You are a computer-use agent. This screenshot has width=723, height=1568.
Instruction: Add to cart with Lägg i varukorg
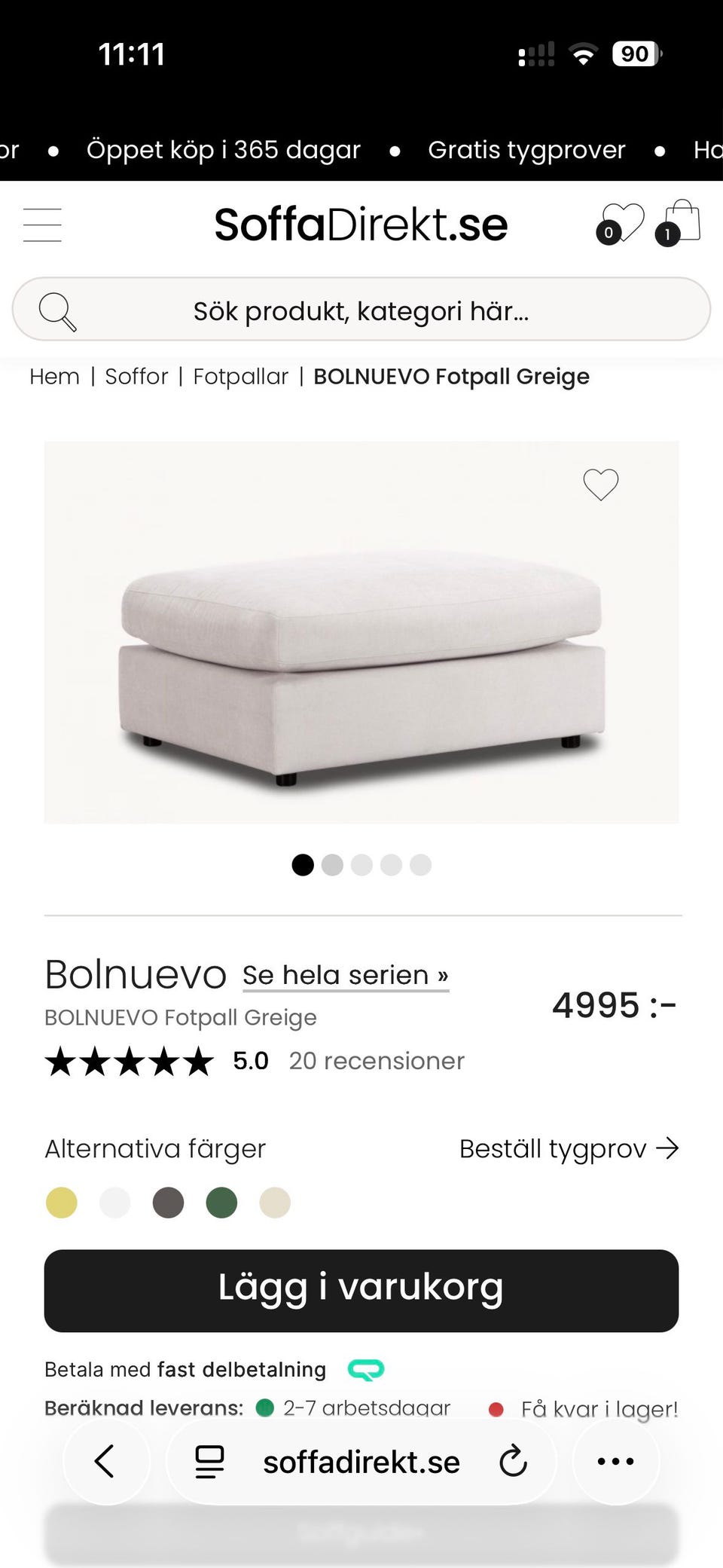tap(361, 1290)
